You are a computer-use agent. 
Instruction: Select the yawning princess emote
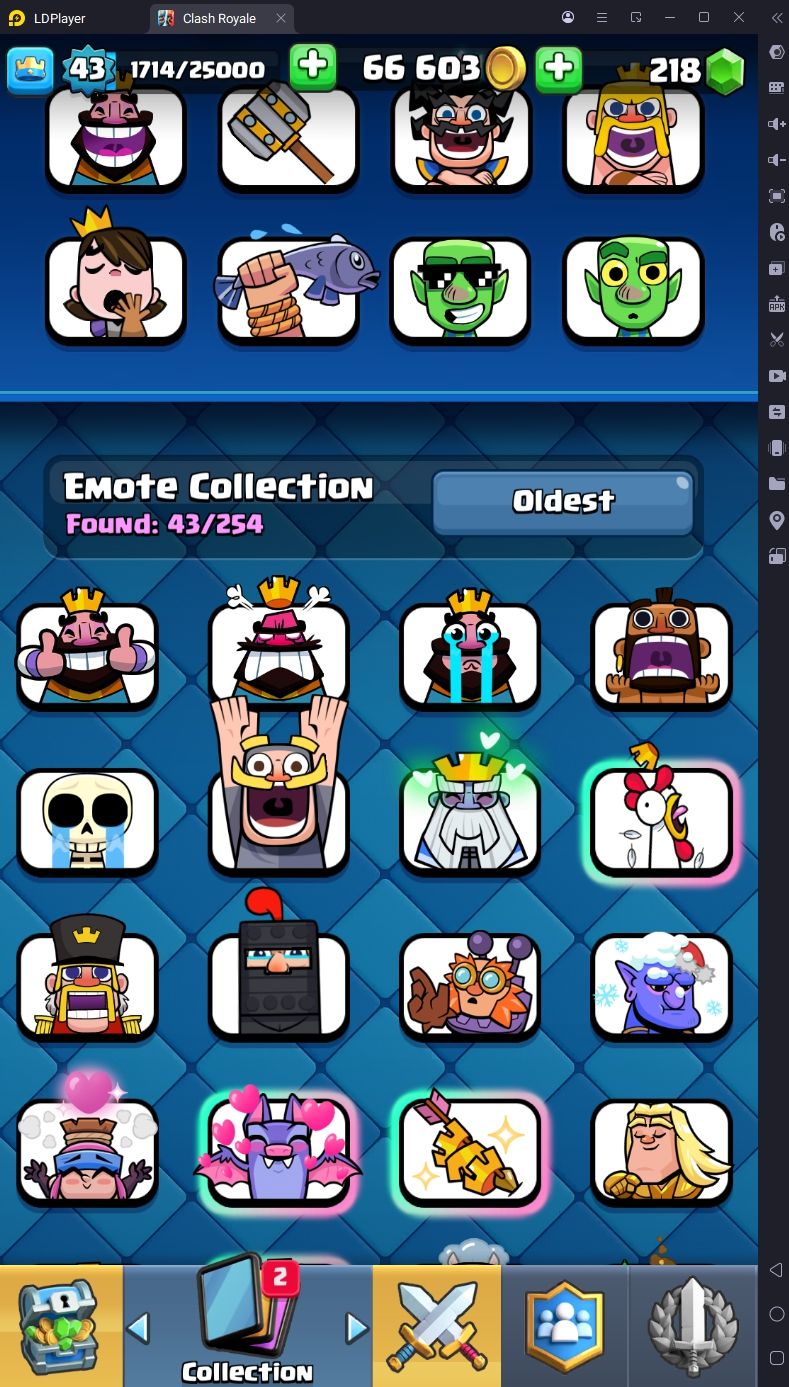coord(115,290)
